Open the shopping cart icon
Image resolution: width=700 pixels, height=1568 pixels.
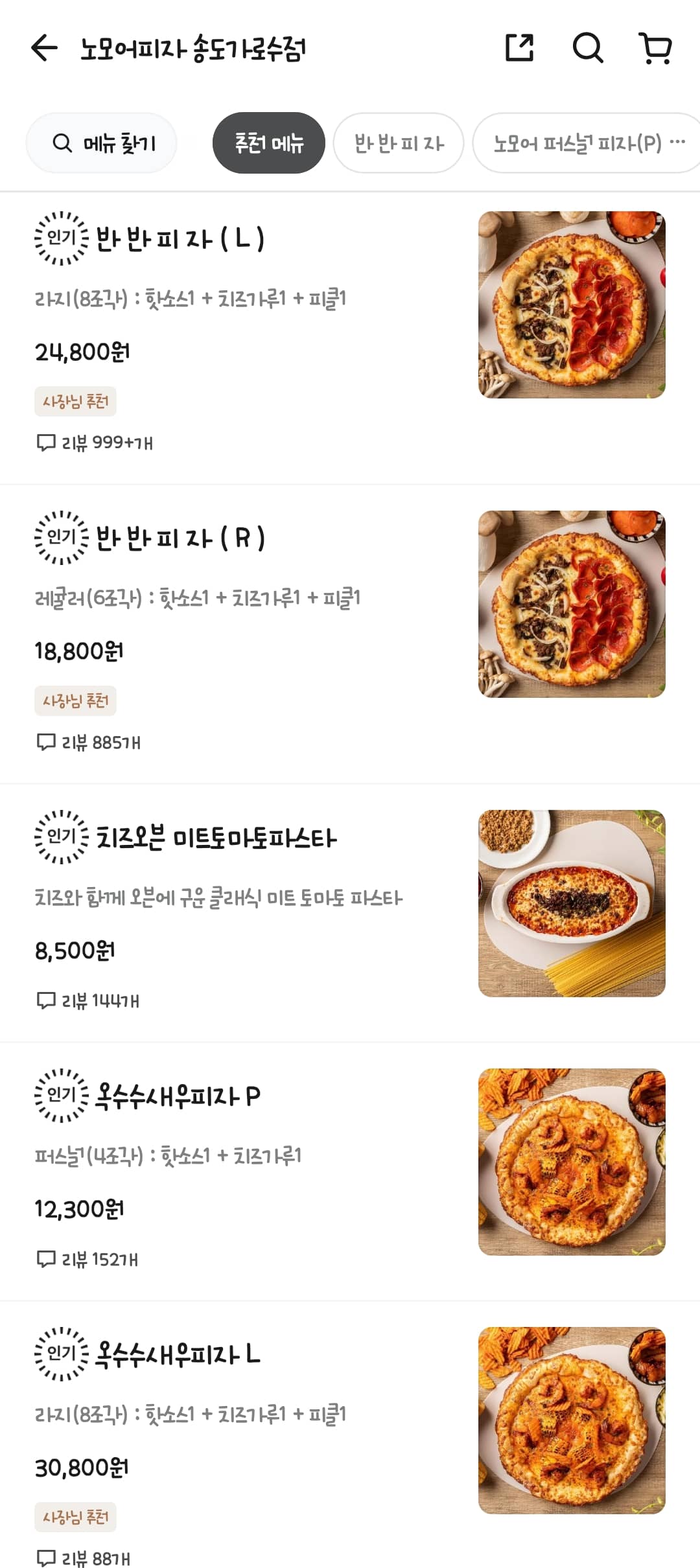655,48
